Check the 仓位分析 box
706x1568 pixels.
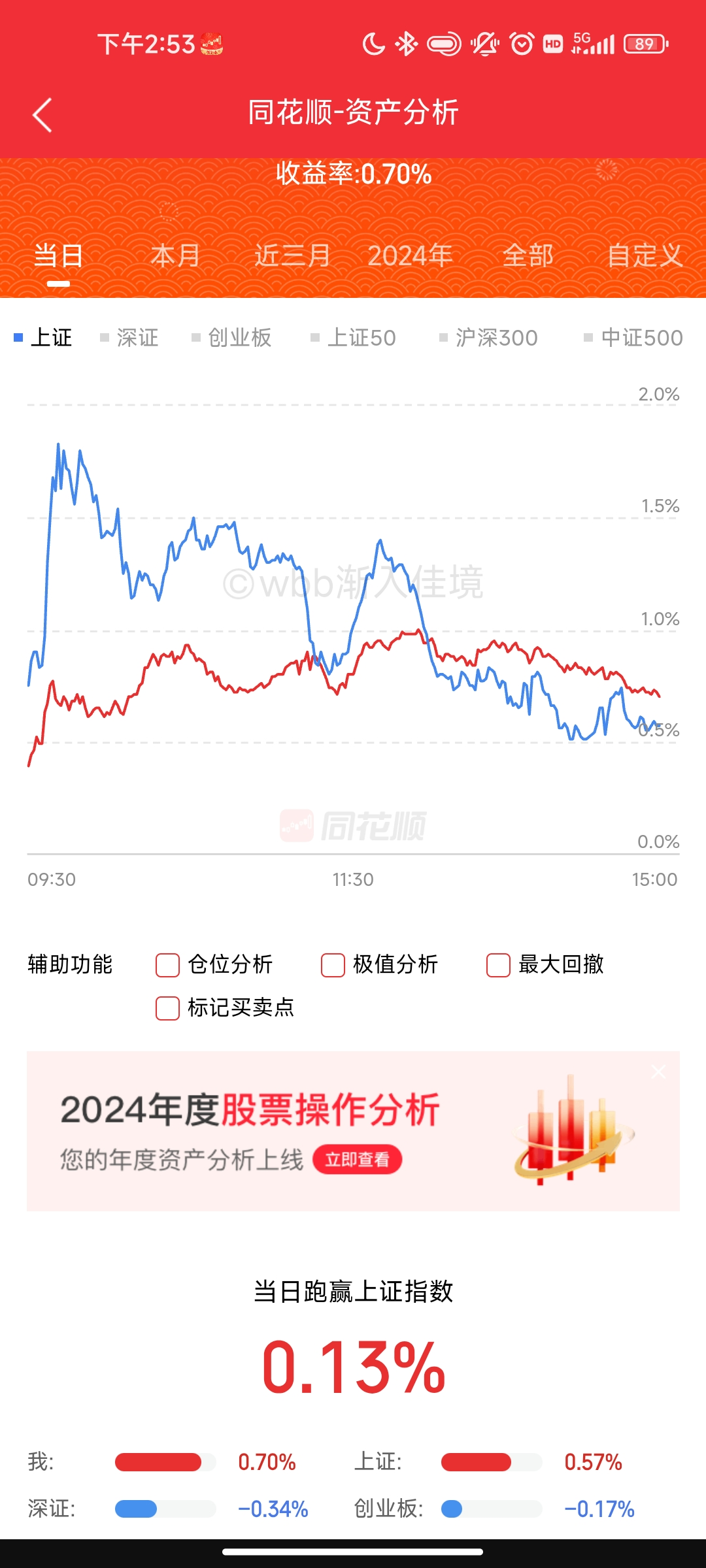168,965
